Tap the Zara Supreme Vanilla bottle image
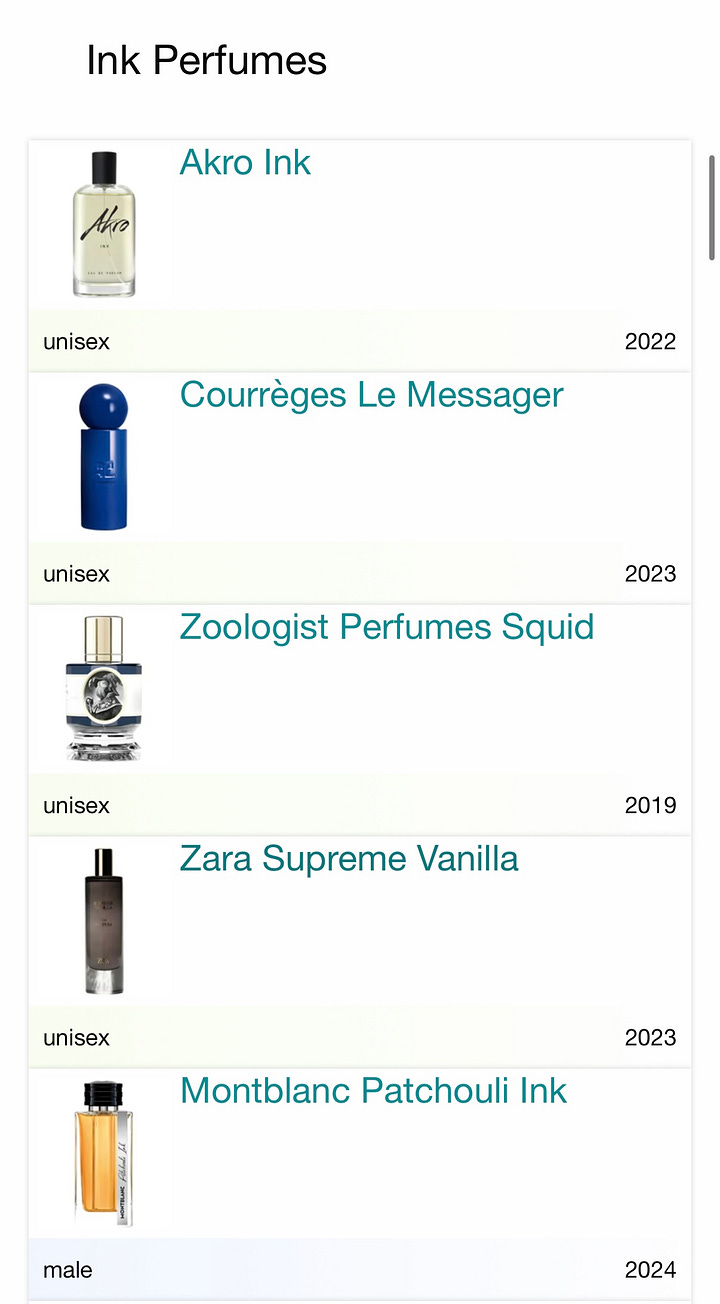 pos(104,921)
